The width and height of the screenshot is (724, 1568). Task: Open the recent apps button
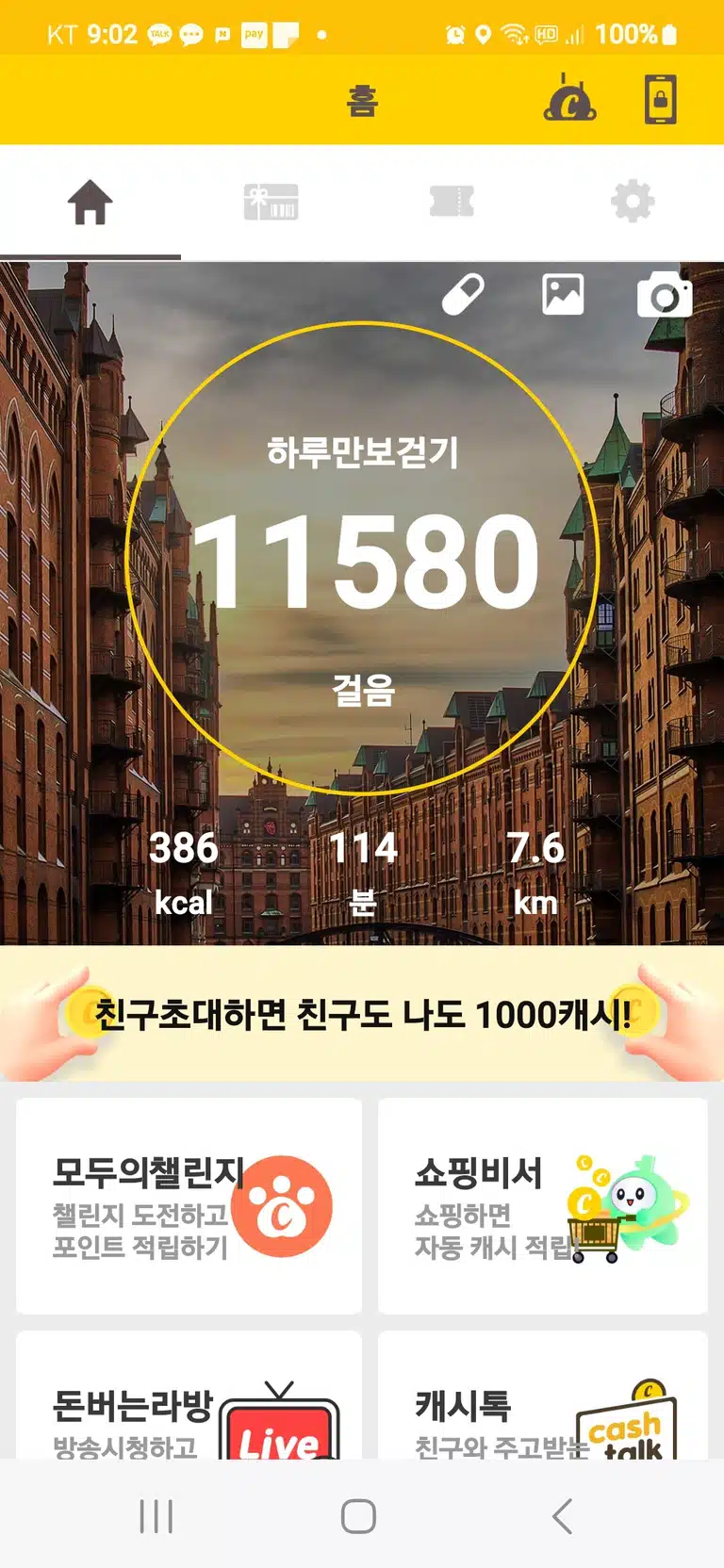point(156,1516)
